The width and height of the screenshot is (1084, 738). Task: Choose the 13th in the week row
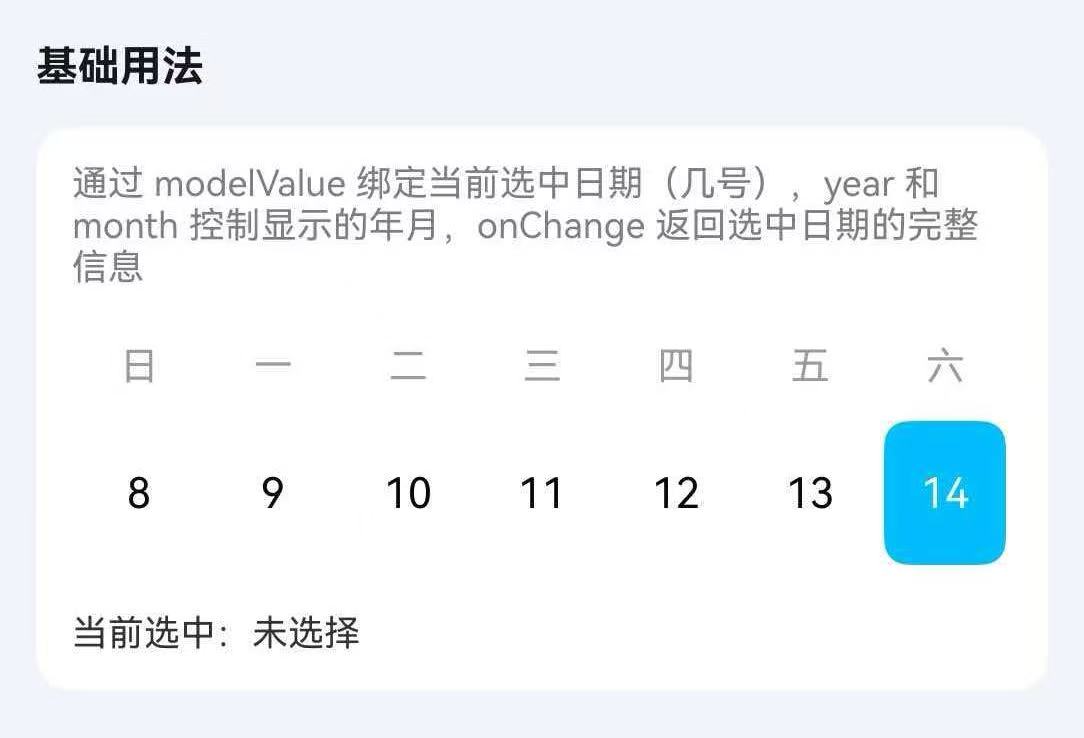click(x=810, y=493)
